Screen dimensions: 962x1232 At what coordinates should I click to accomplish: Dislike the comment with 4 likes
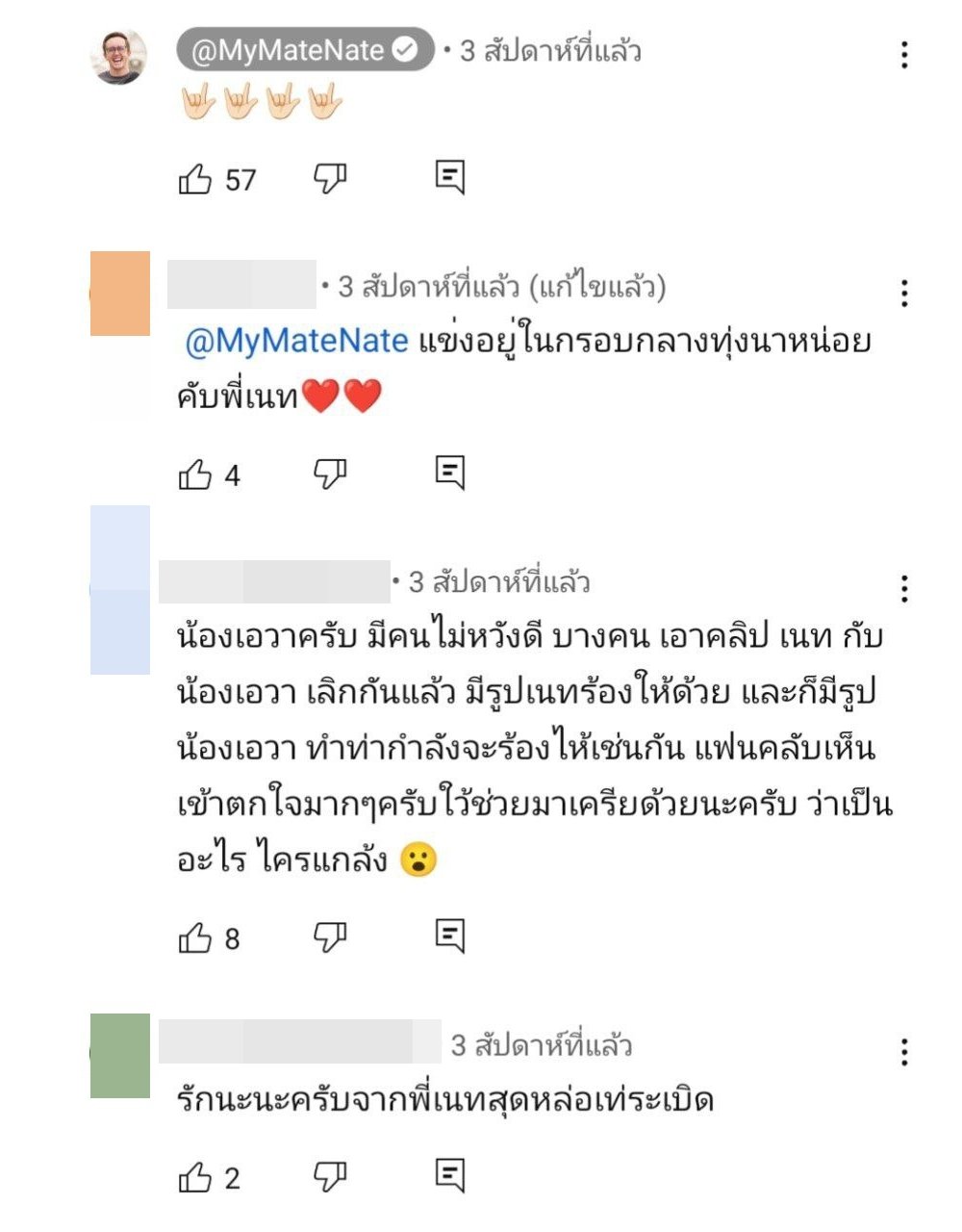(329, 472)
